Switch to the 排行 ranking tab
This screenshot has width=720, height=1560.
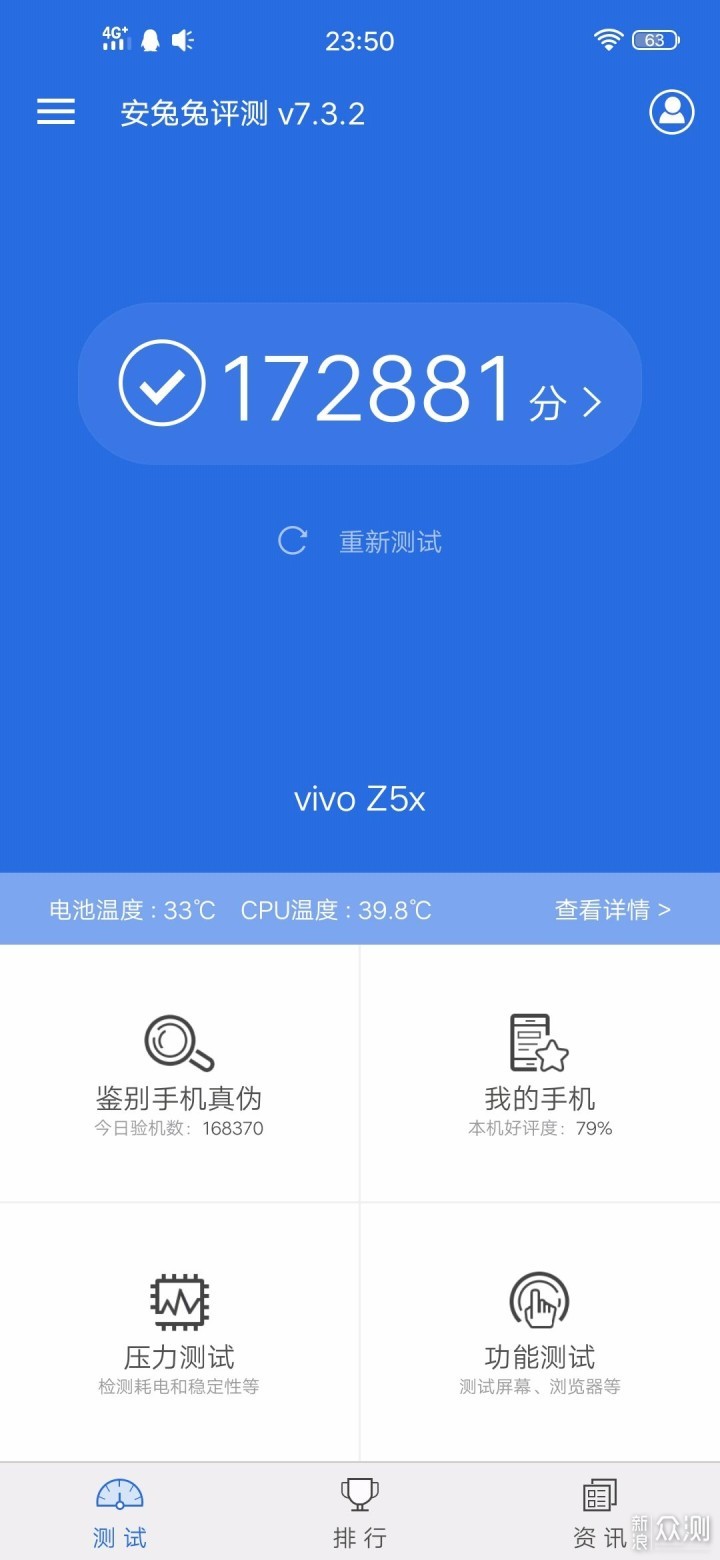tap(360, 1512)
